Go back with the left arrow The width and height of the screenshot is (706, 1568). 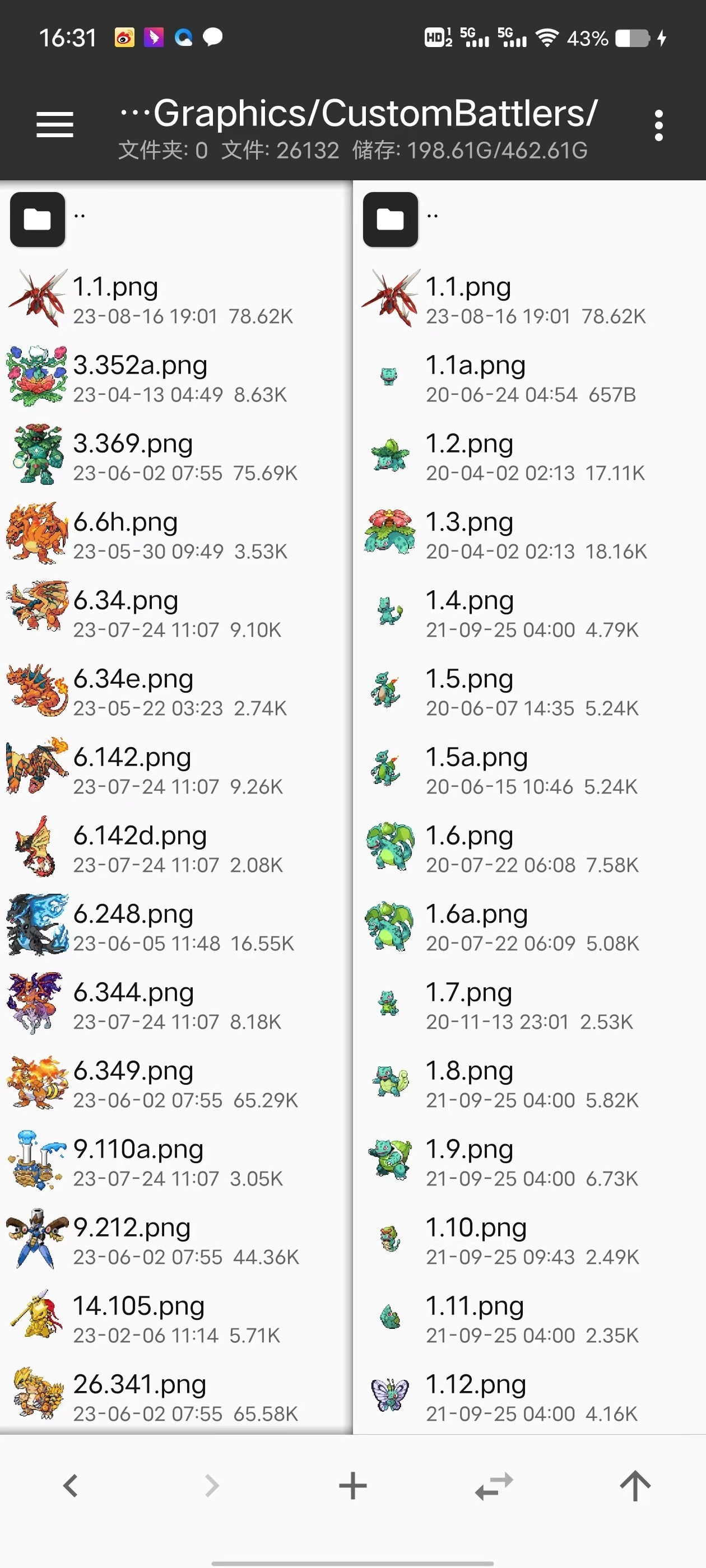tap(71, 1485)
